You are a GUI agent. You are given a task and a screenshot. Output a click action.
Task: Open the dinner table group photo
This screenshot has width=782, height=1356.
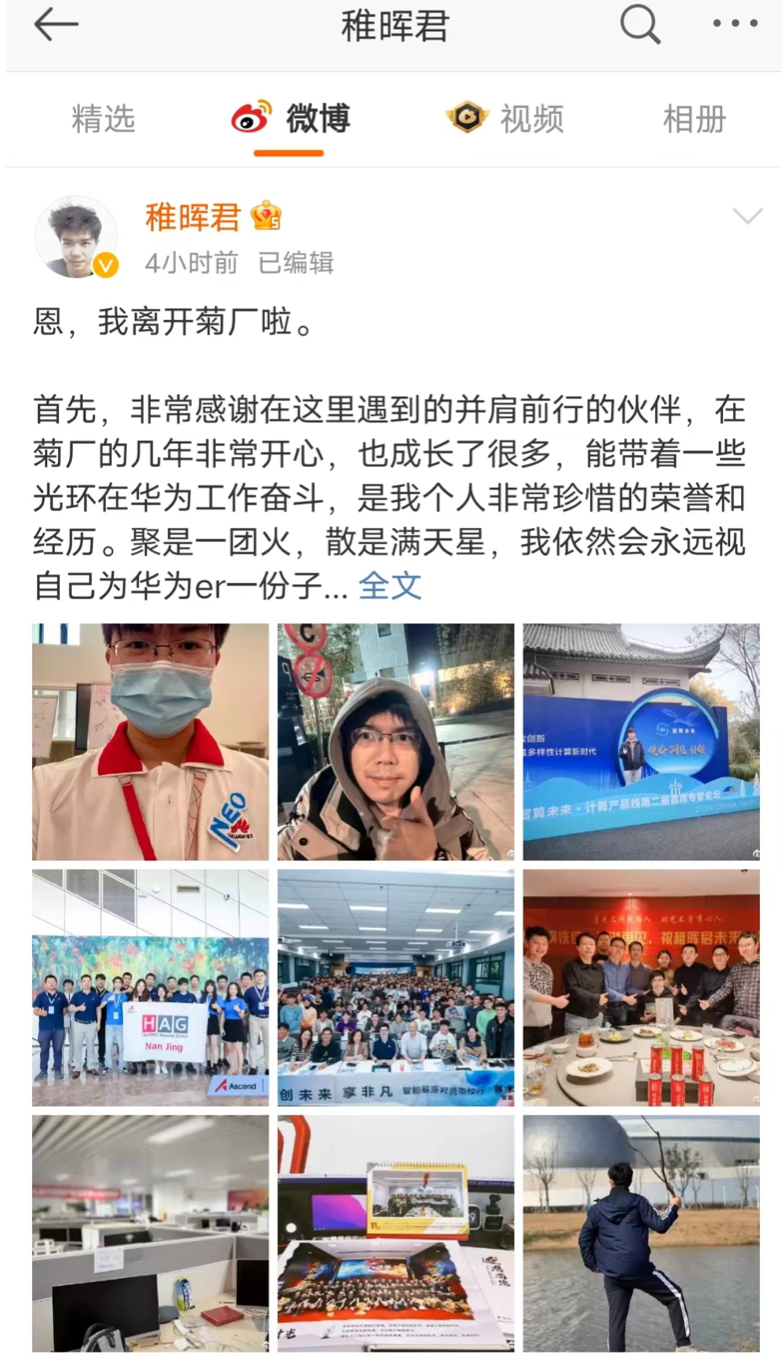click(x=641, y=988)
